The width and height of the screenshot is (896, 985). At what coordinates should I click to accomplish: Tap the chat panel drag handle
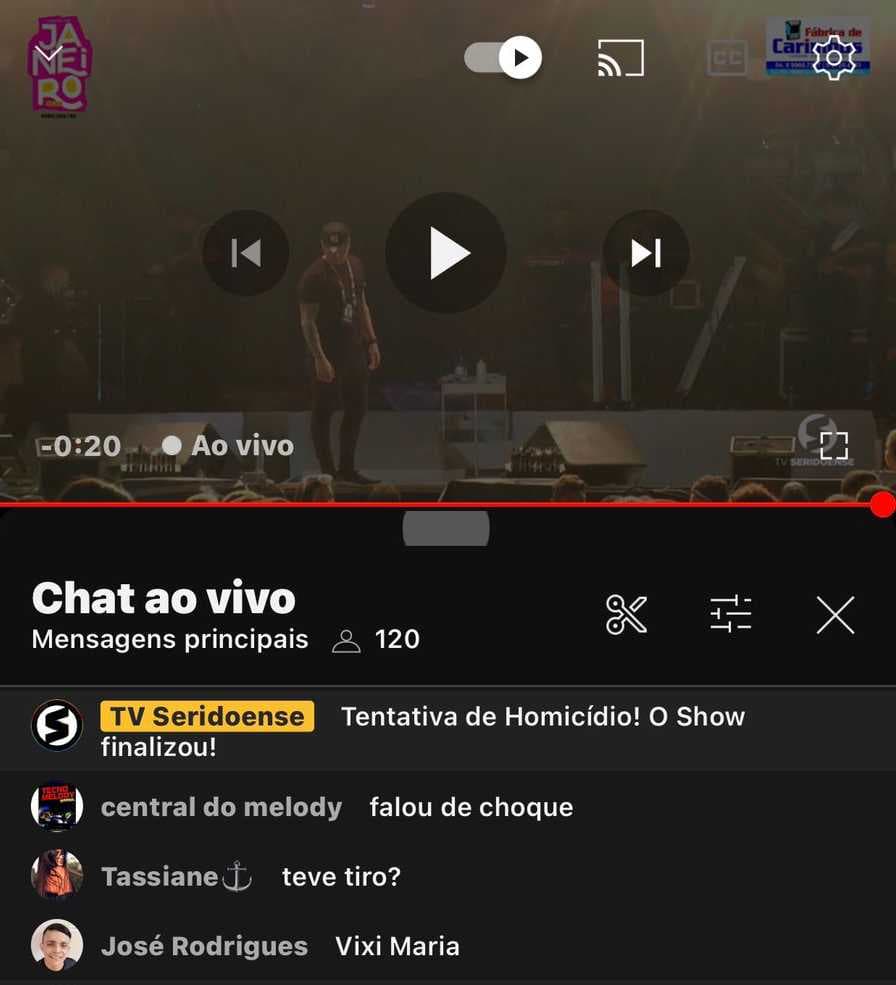point(446,527)
